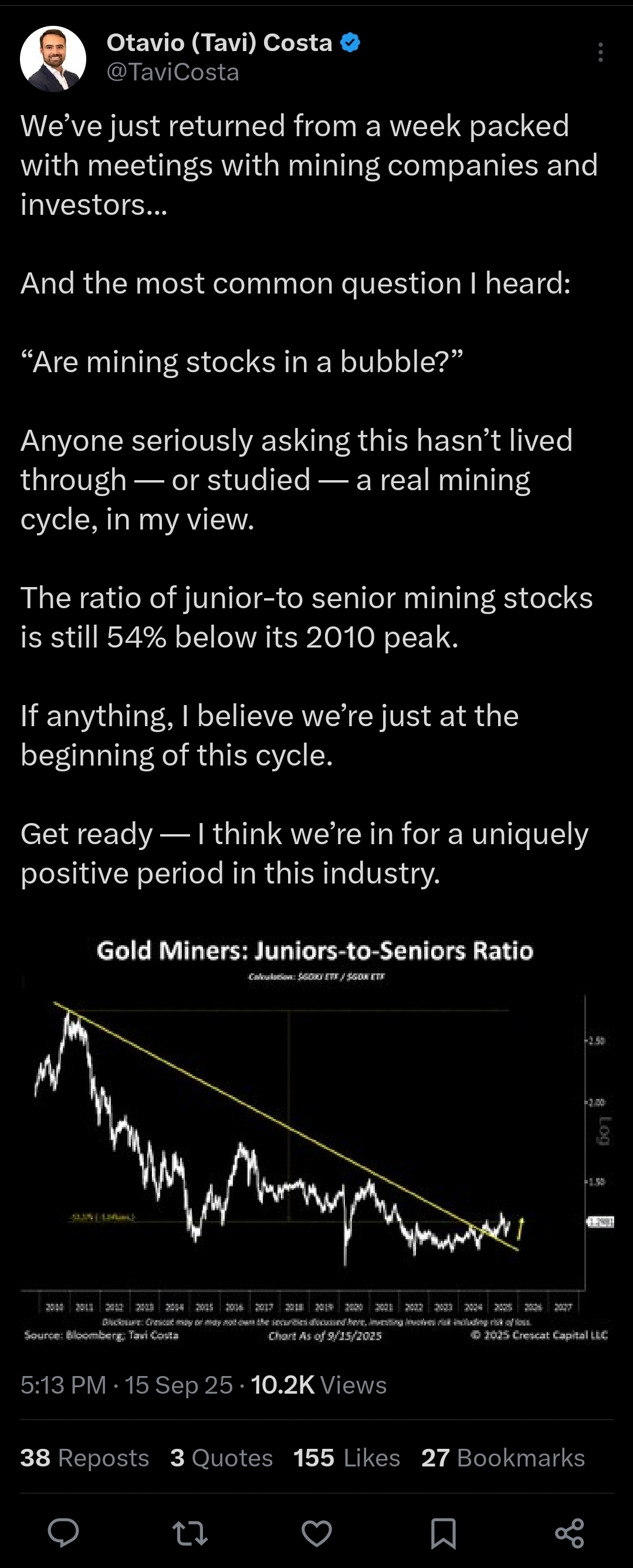
Task: Repost this tweet
Action: click(190, 1532)
